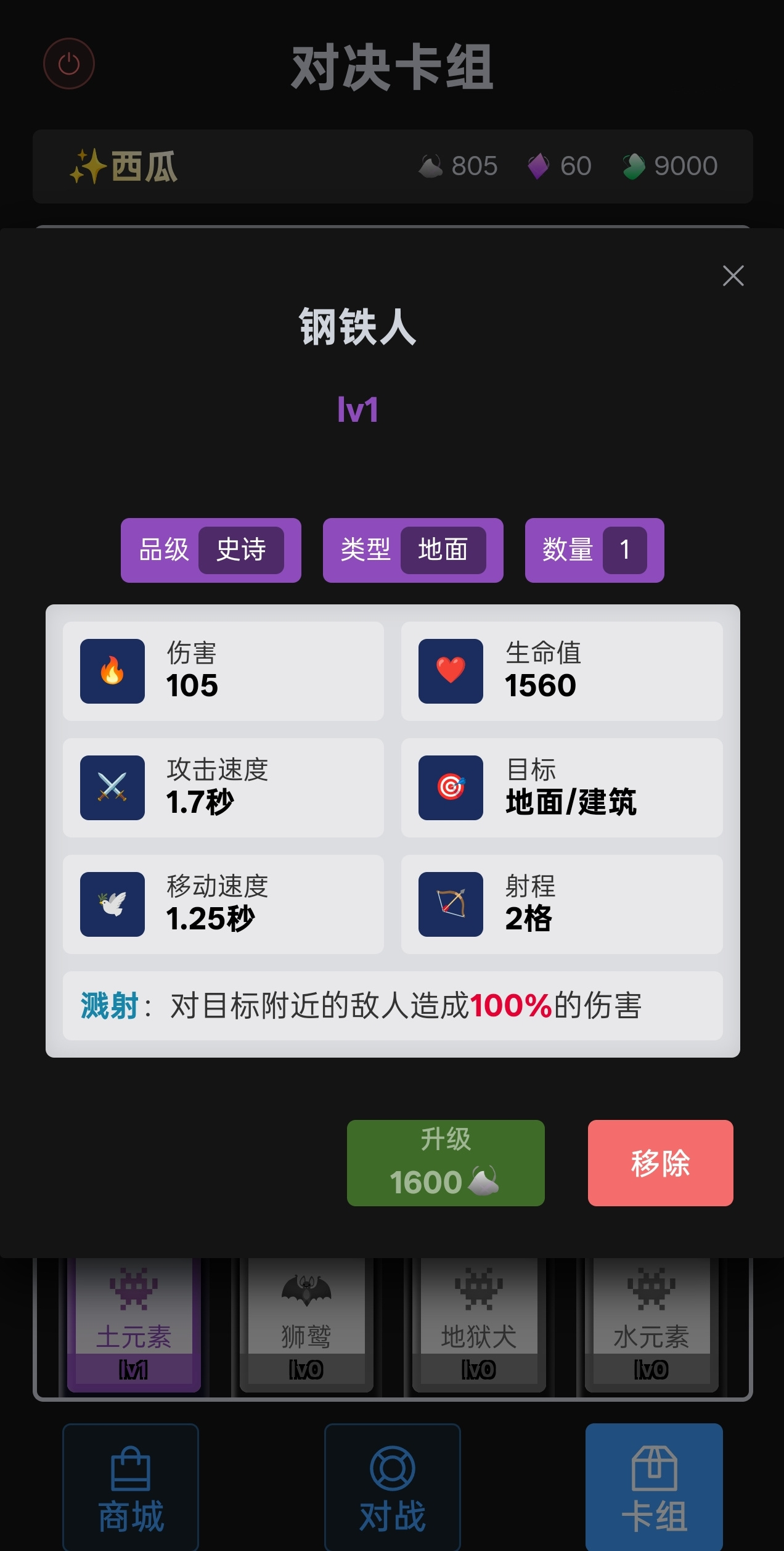Click the fire damage stat icon
The image size is (784, 1551).
coord(112,670)
